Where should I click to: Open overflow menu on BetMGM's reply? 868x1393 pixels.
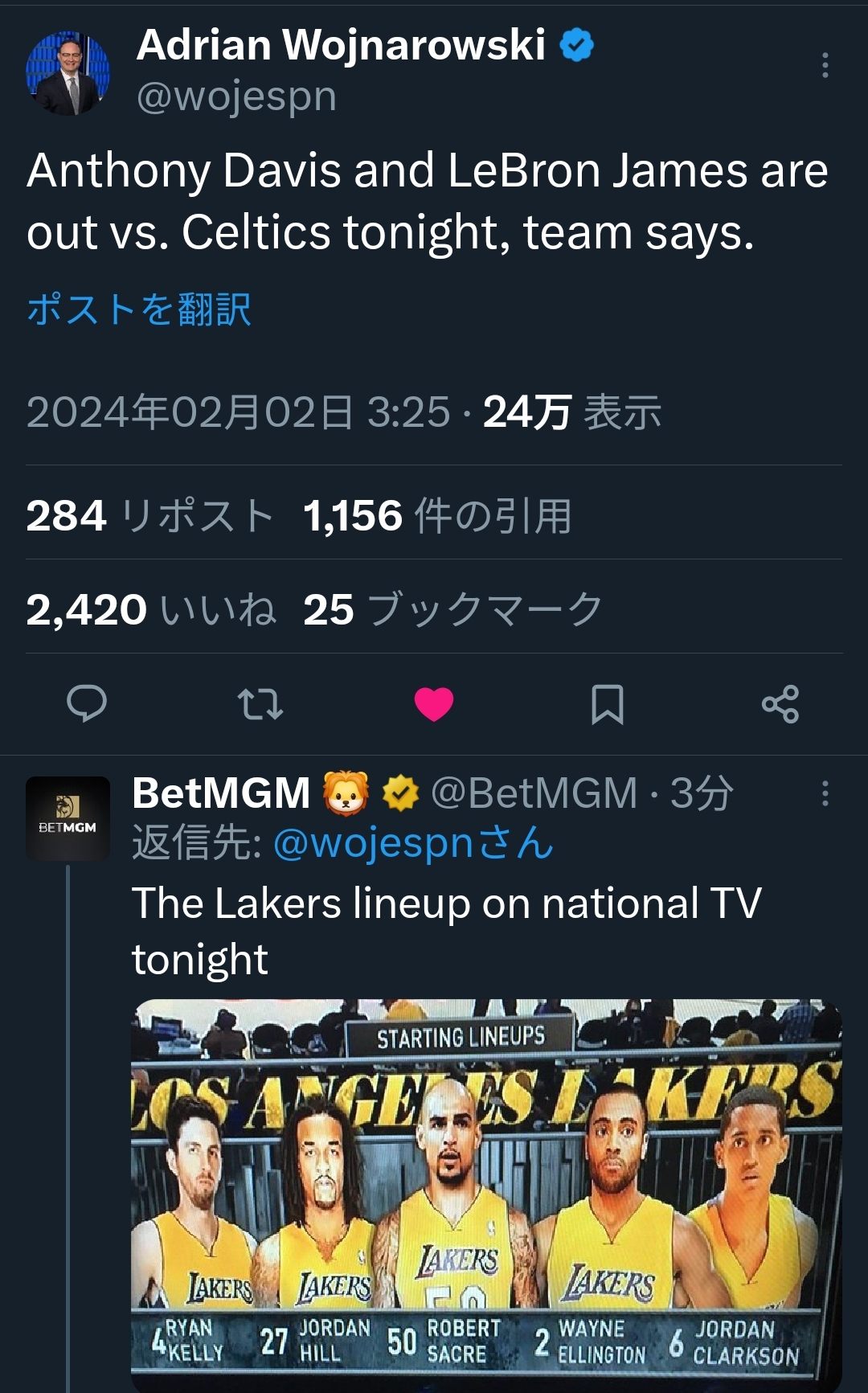(825, 793)
